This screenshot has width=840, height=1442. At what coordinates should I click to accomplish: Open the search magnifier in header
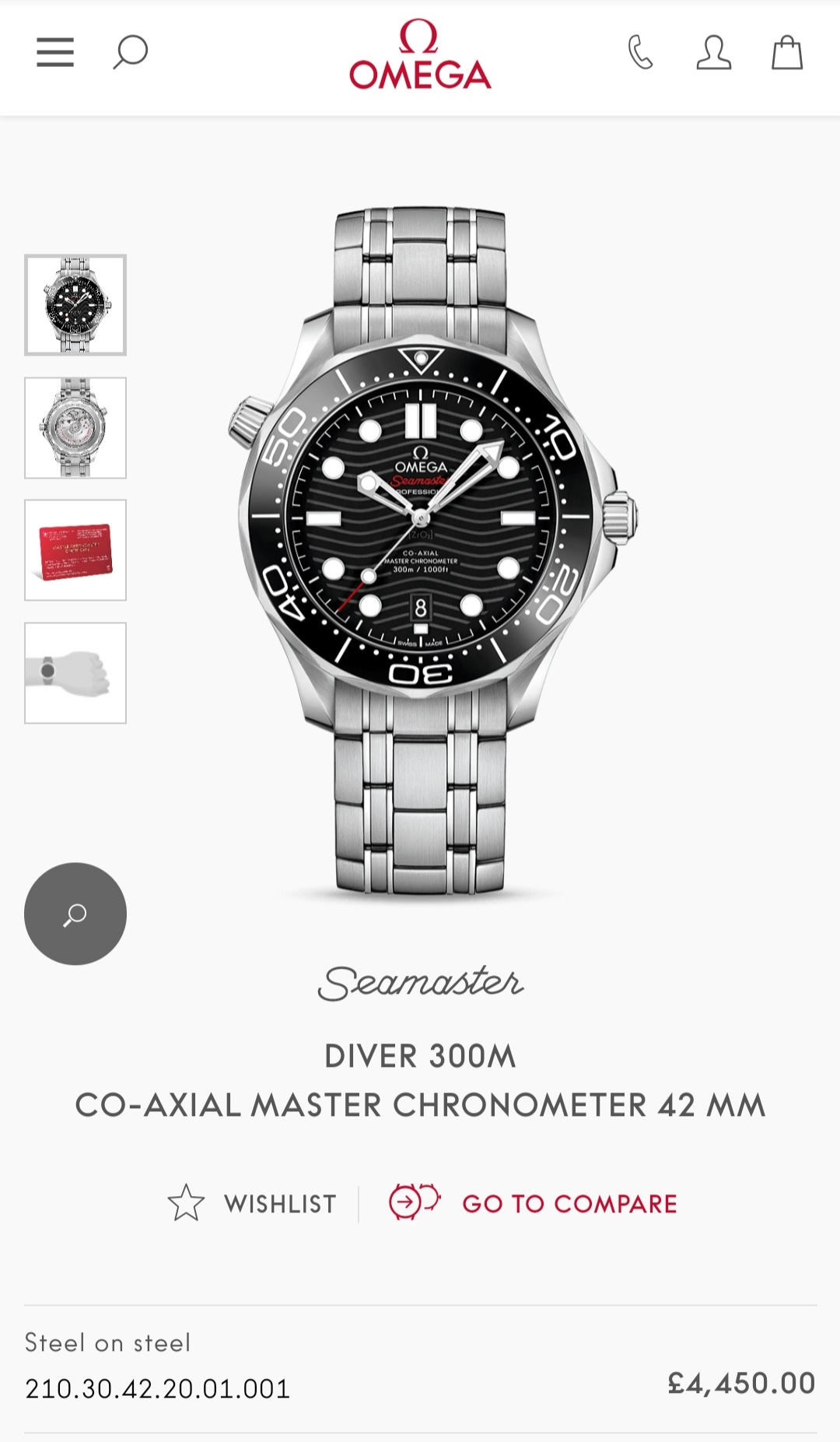click(x=130, y=53)
